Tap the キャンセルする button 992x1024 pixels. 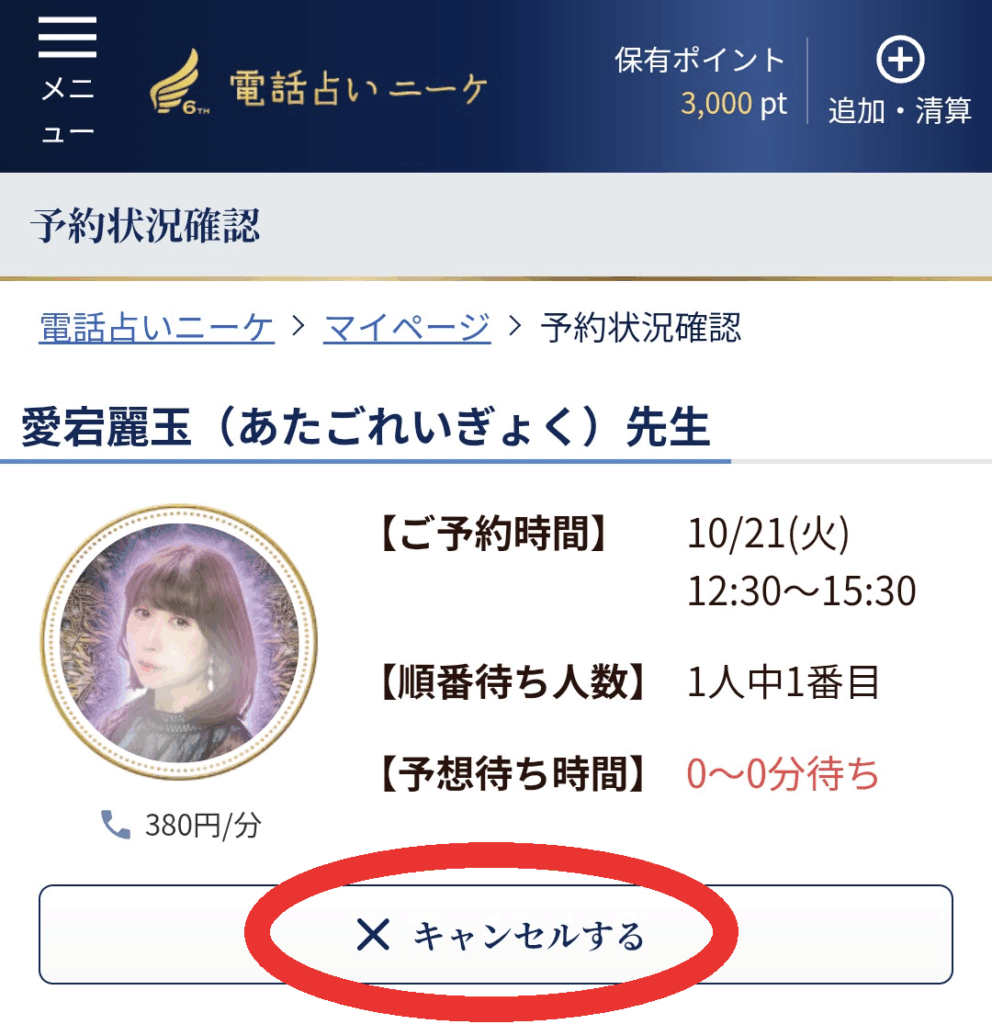[496, 935]
